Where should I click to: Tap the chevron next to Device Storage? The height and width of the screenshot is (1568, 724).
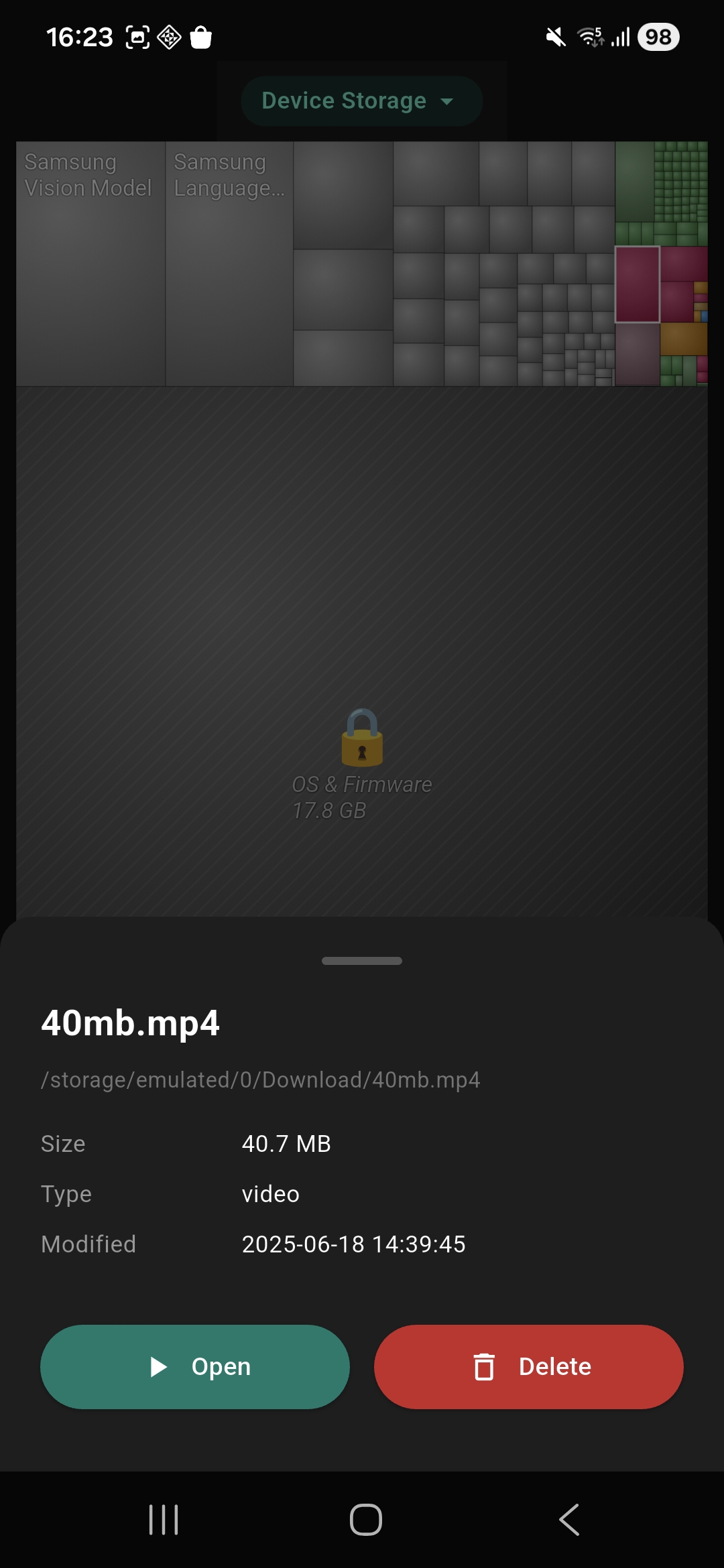coord(448,101)
